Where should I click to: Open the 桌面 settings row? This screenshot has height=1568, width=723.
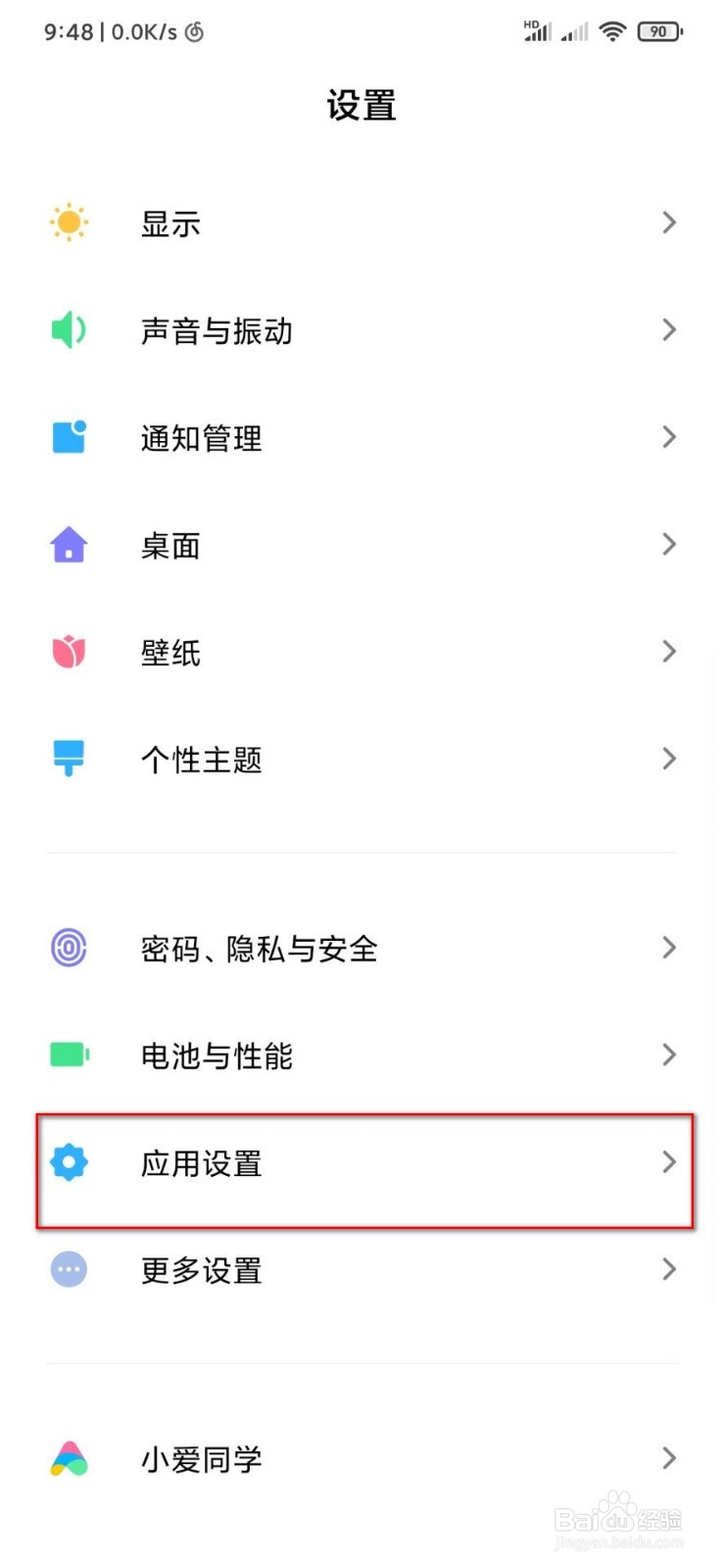tap(361, 545)
